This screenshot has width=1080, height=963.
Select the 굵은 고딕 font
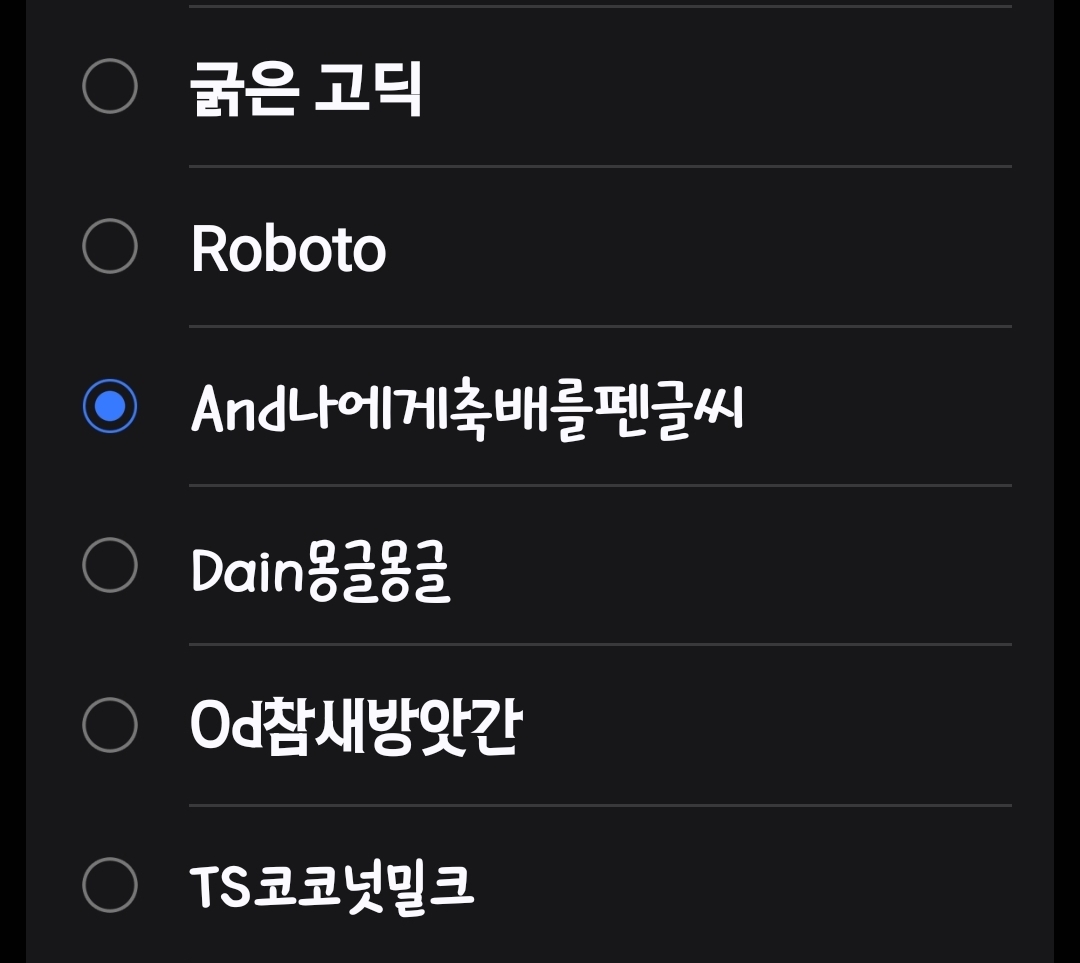click(540, 87)
